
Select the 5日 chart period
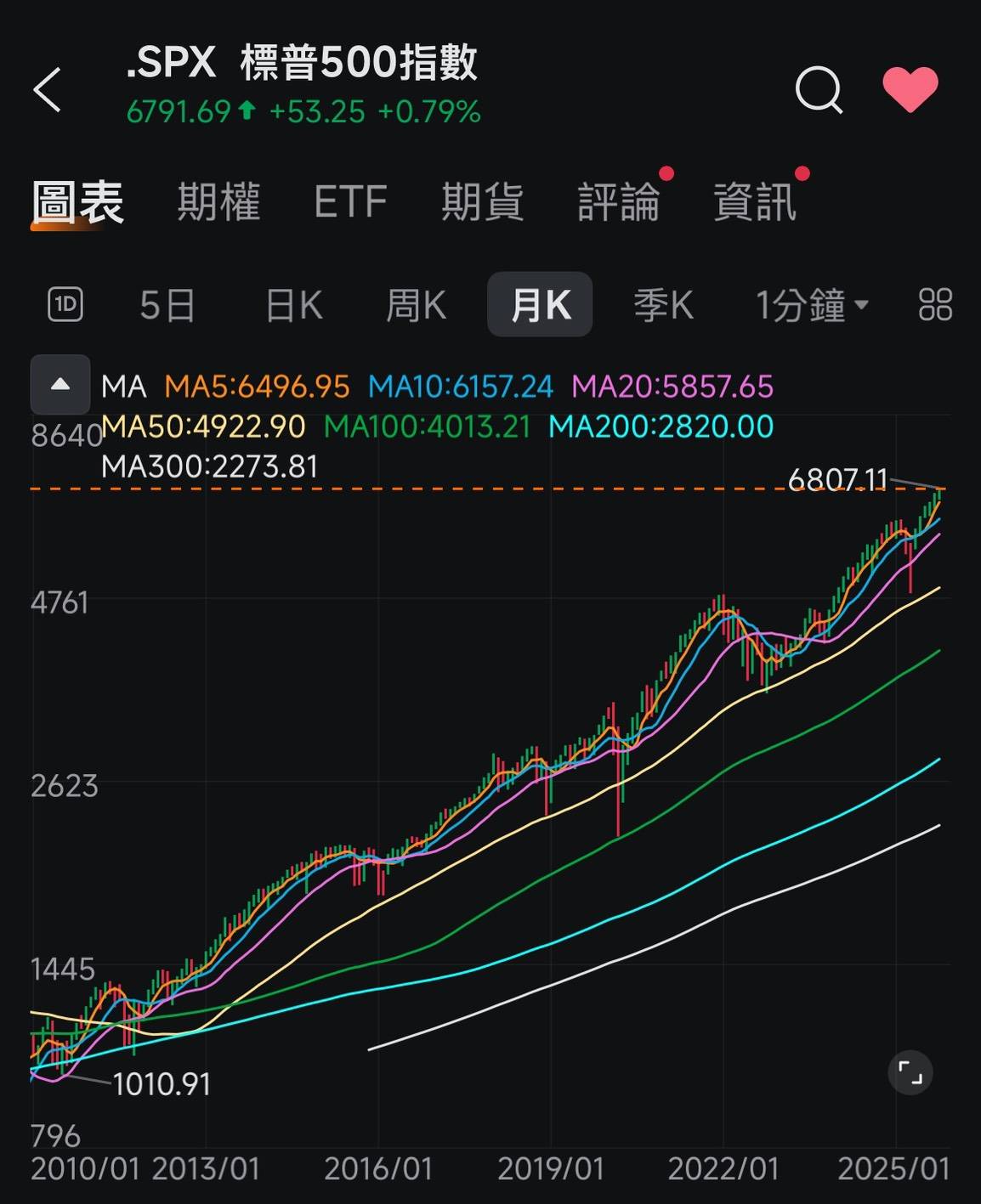(167, 305)
